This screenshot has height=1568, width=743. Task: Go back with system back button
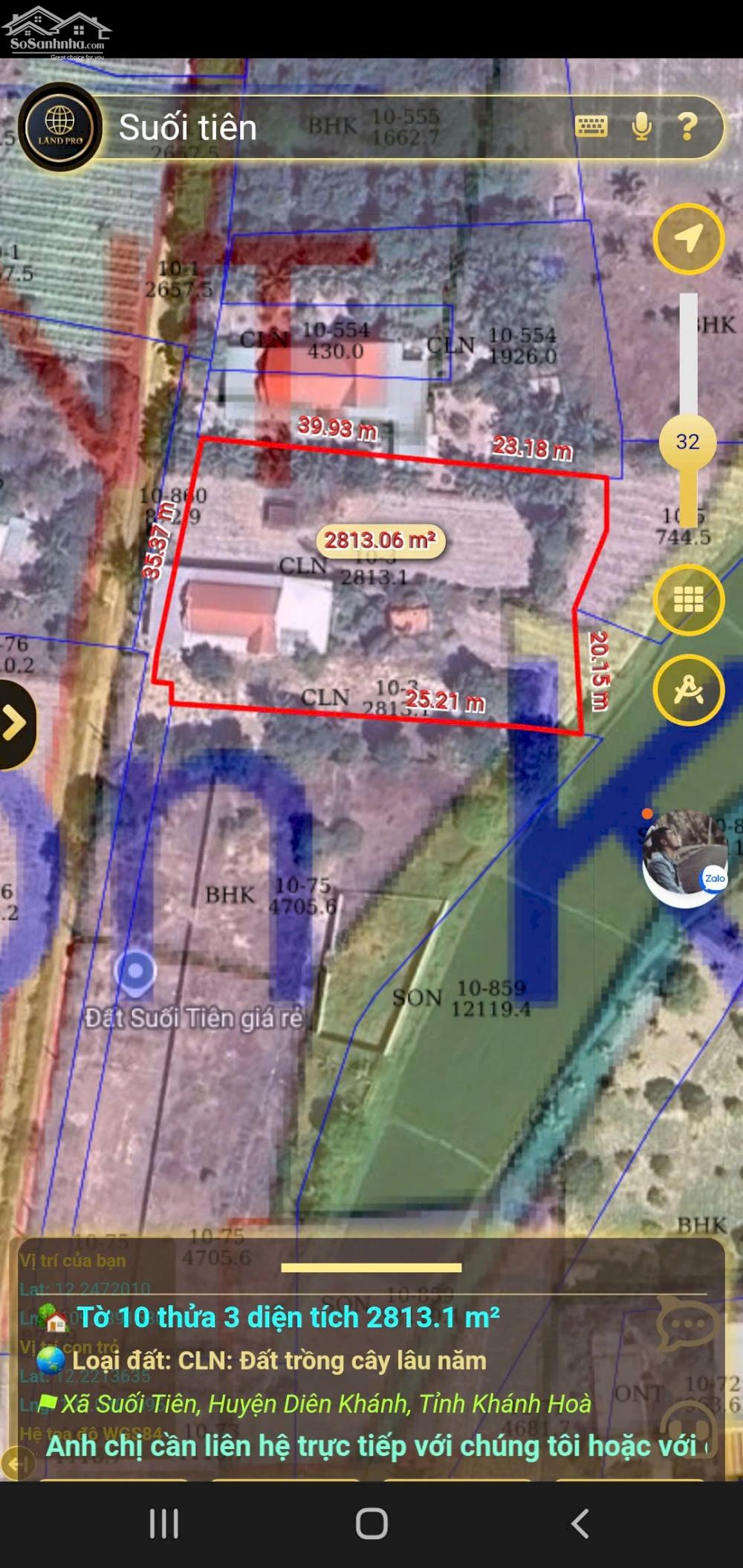(580, 1523)
